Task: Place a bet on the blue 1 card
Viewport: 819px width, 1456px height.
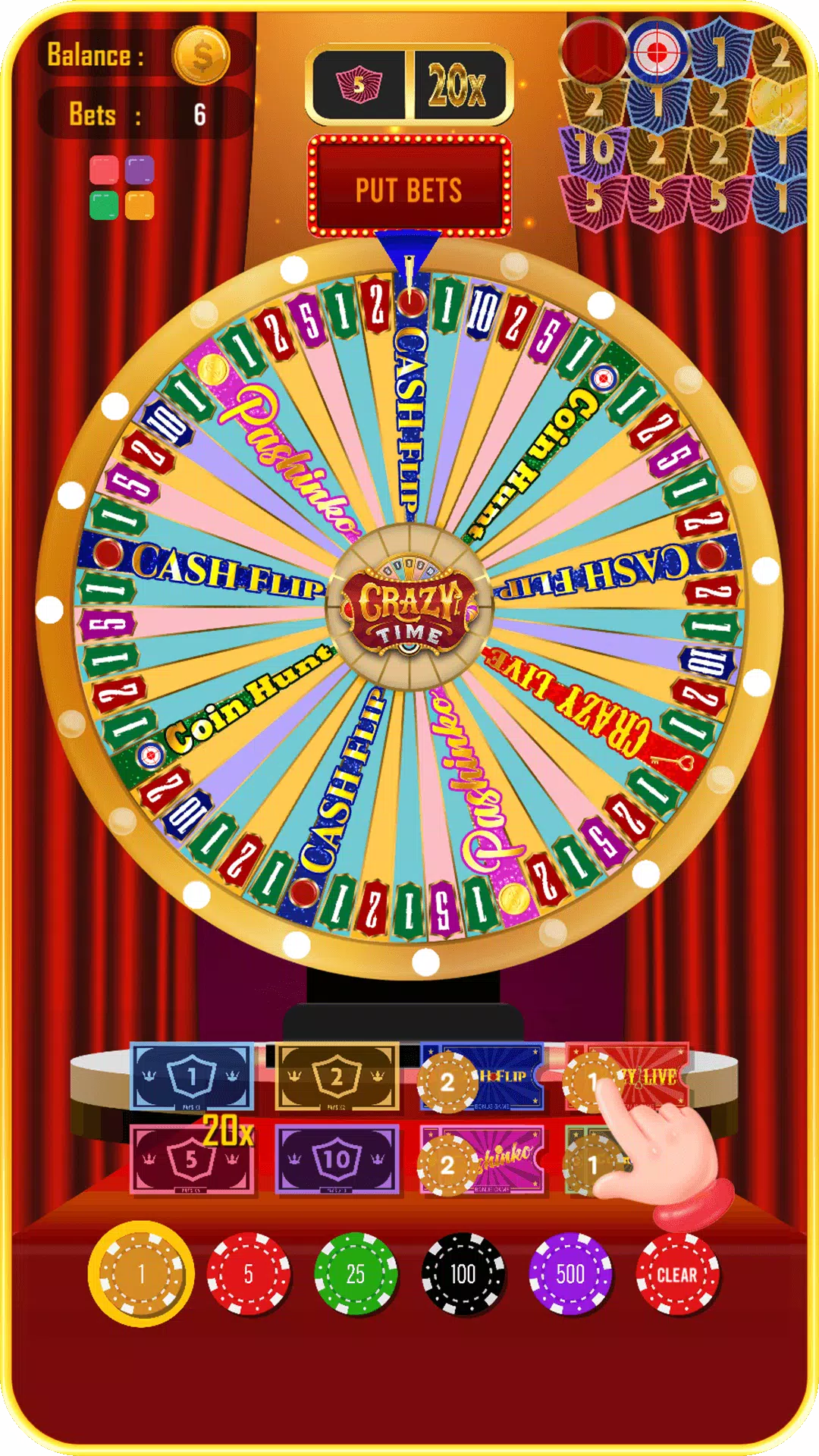Action: [x=192, y=1077]
